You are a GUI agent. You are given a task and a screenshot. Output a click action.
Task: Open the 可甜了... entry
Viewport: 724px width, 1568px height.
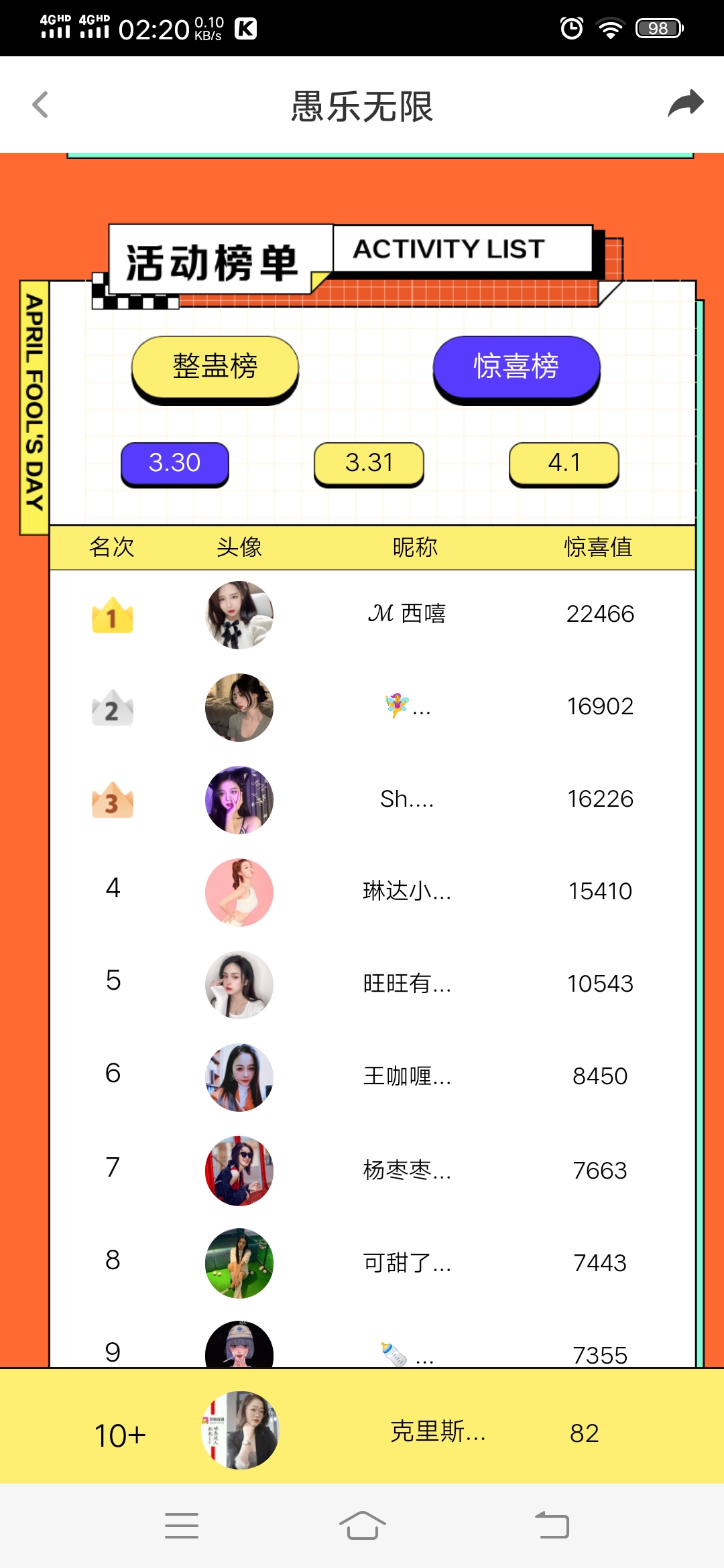406,1263
